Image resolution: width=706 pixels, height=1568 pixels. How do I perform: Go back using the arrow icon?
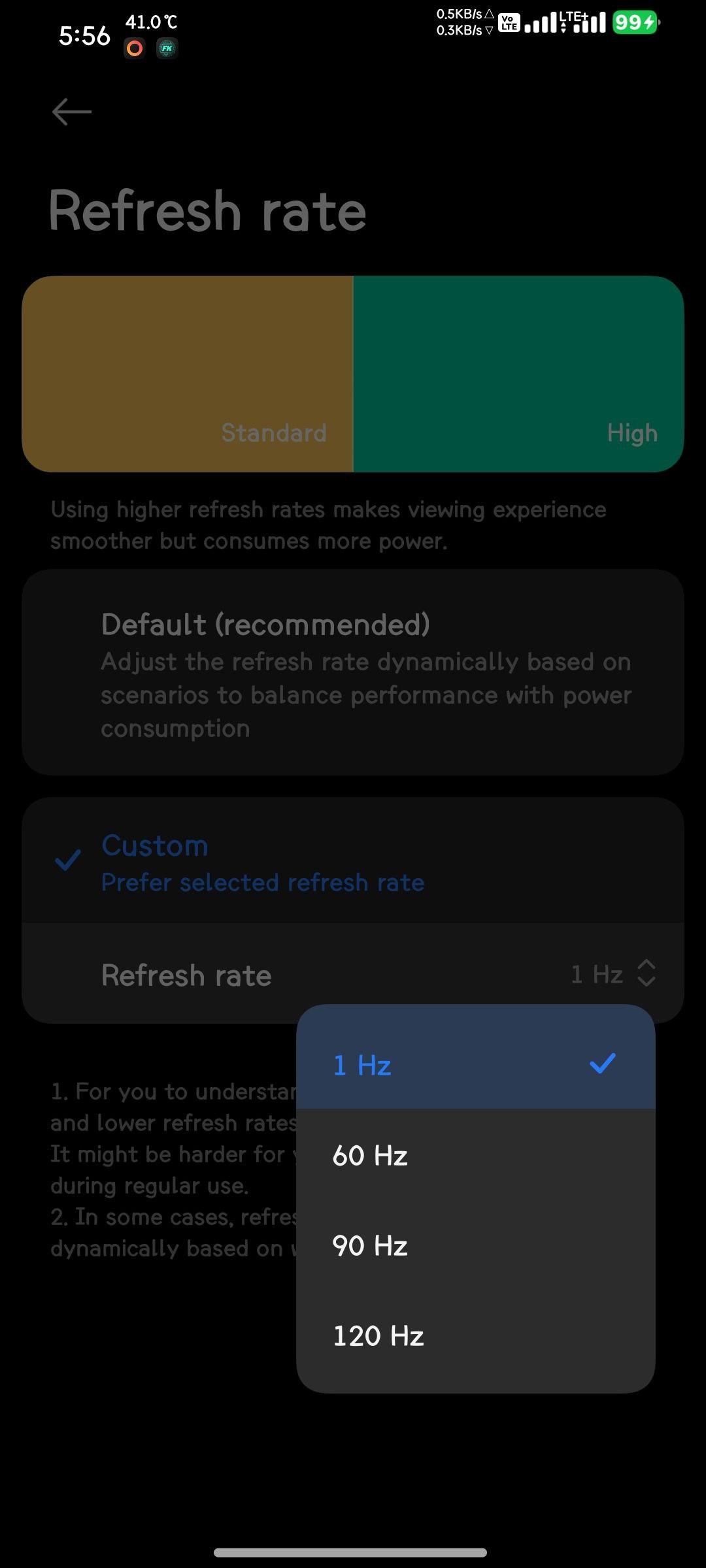click(x=72, y=112)
